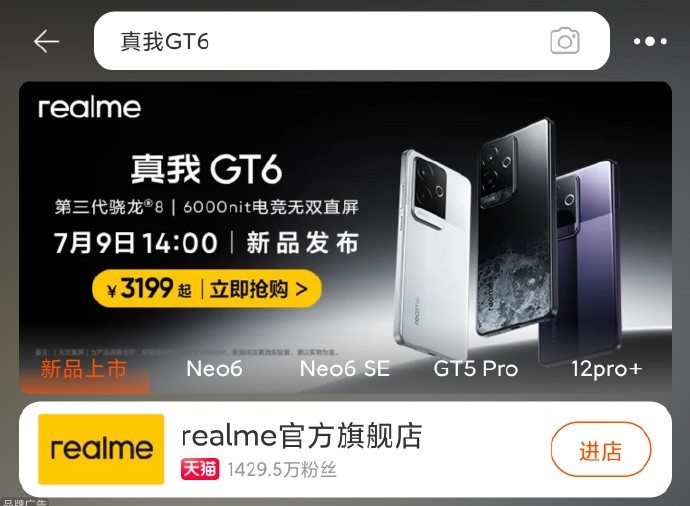The image size is (690, 506).
Task: Switch to the GT5 Pro tab
Action: click(476, 369)
